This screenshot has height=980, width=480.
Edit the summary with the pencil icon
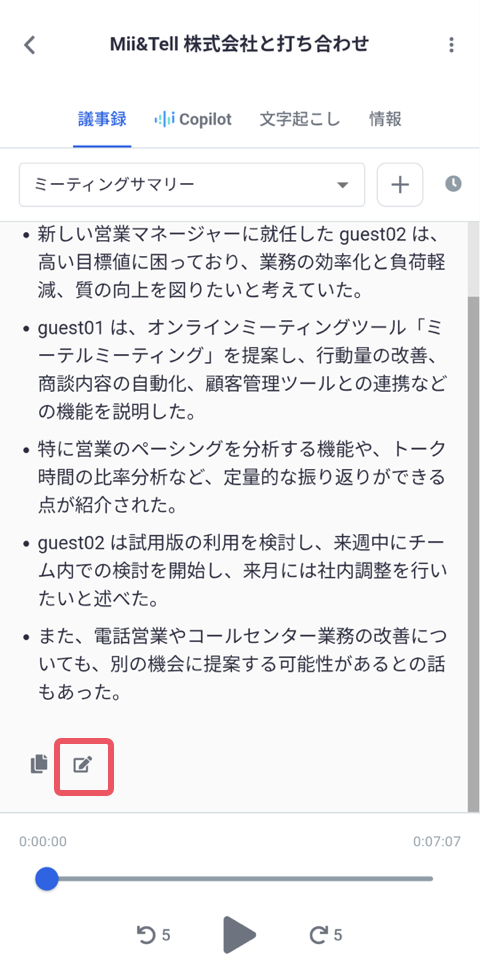(83, 764)
